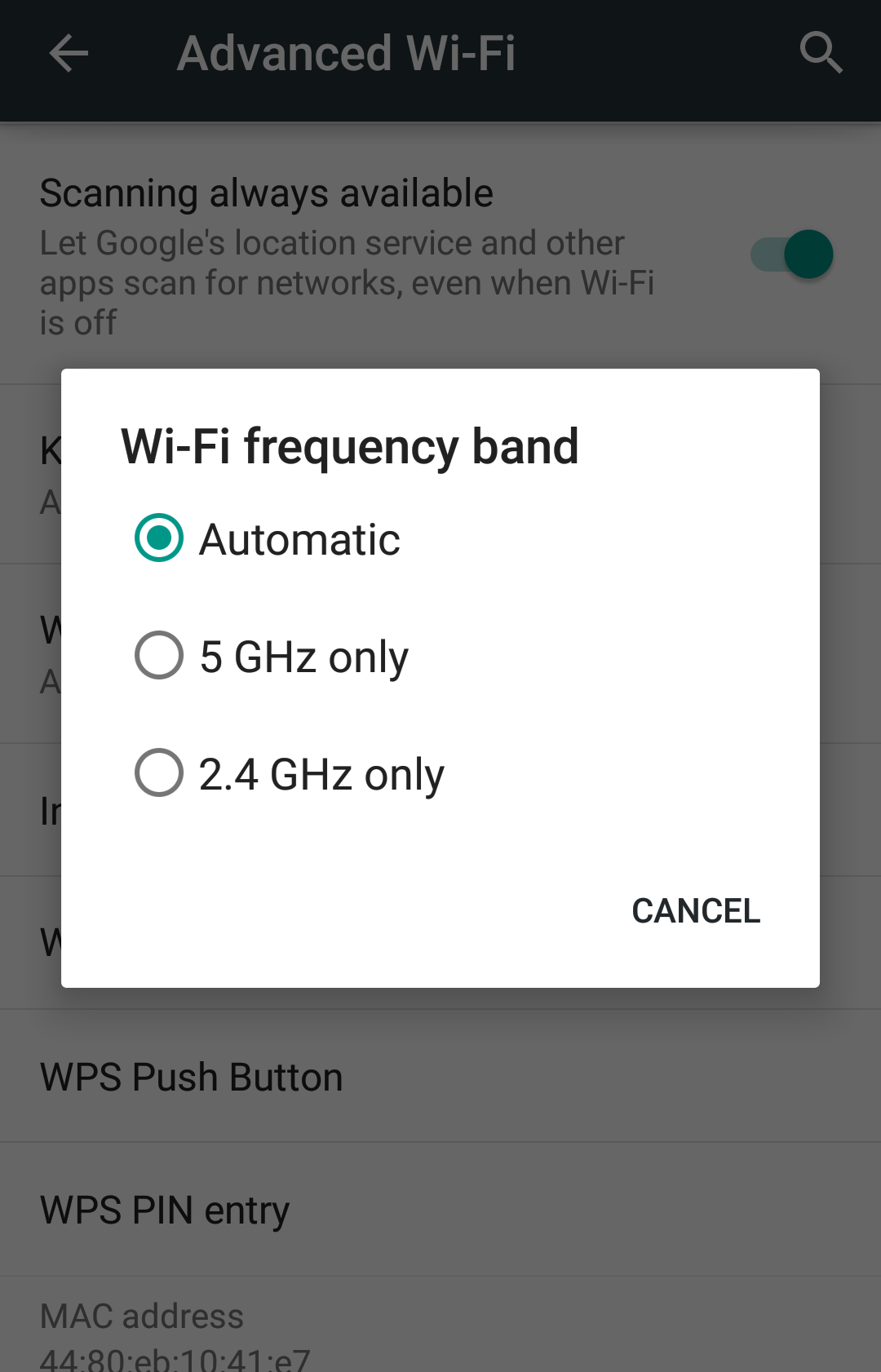Image resolution: width=881 pixels, height=1372 pixels.
Task: Open WPS Push Button setting
Action: point(193,1077)
